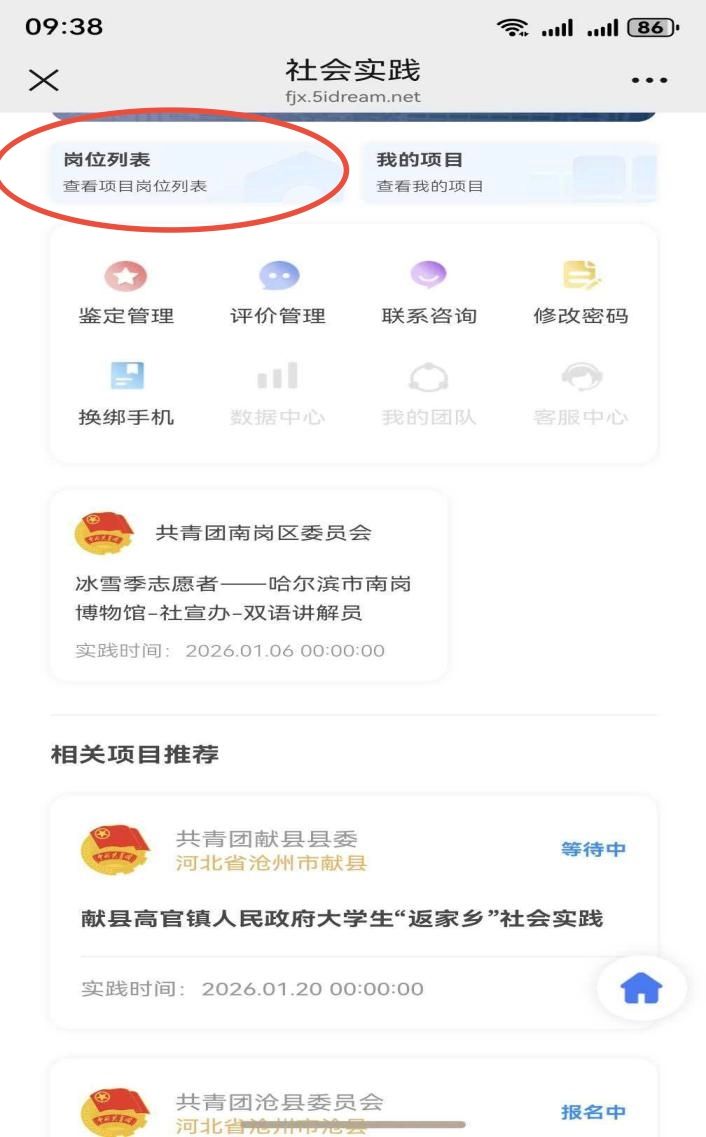The height and width of the screenshot is (1137, 706).
Task: Open 鉴定管理
Action: [126, 293]
